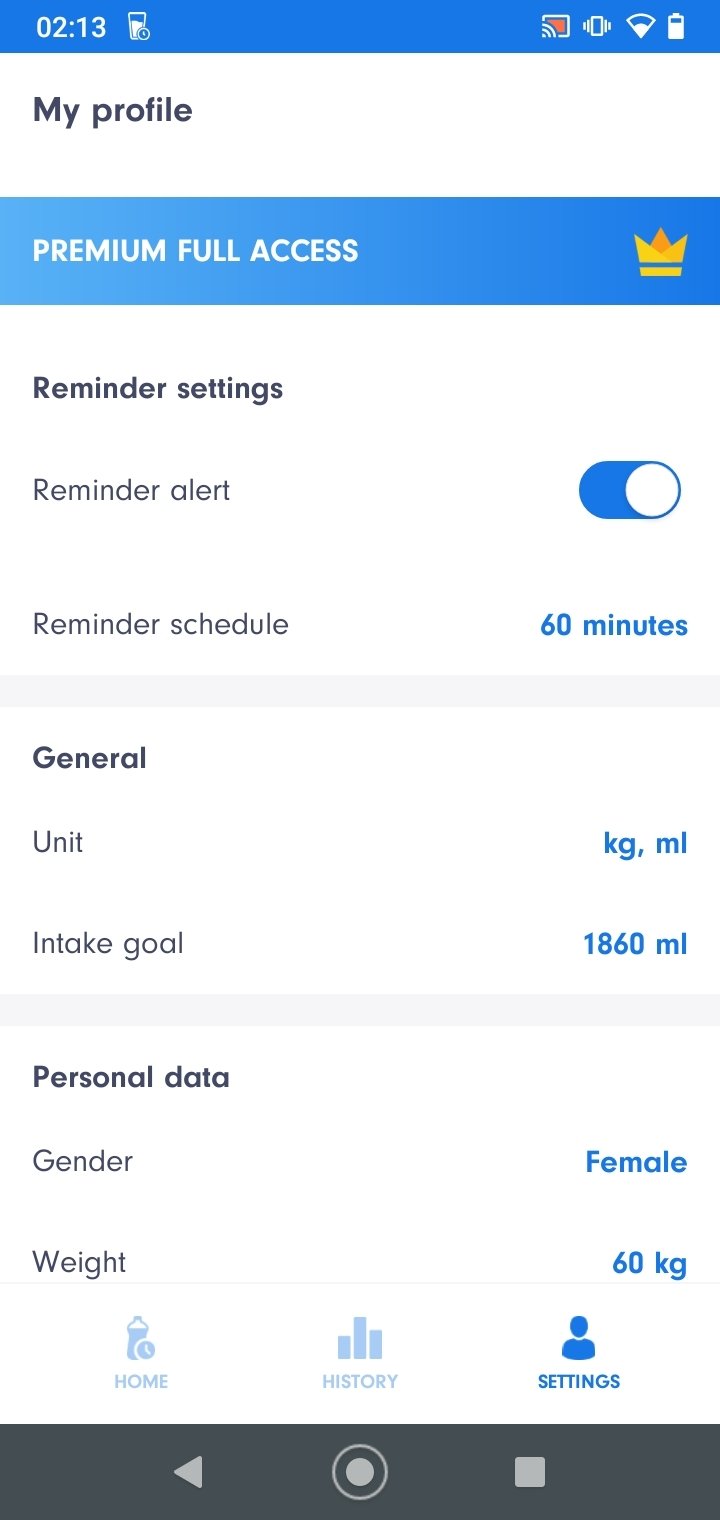Open recent apps from the navigation bar

(530, 1472)
